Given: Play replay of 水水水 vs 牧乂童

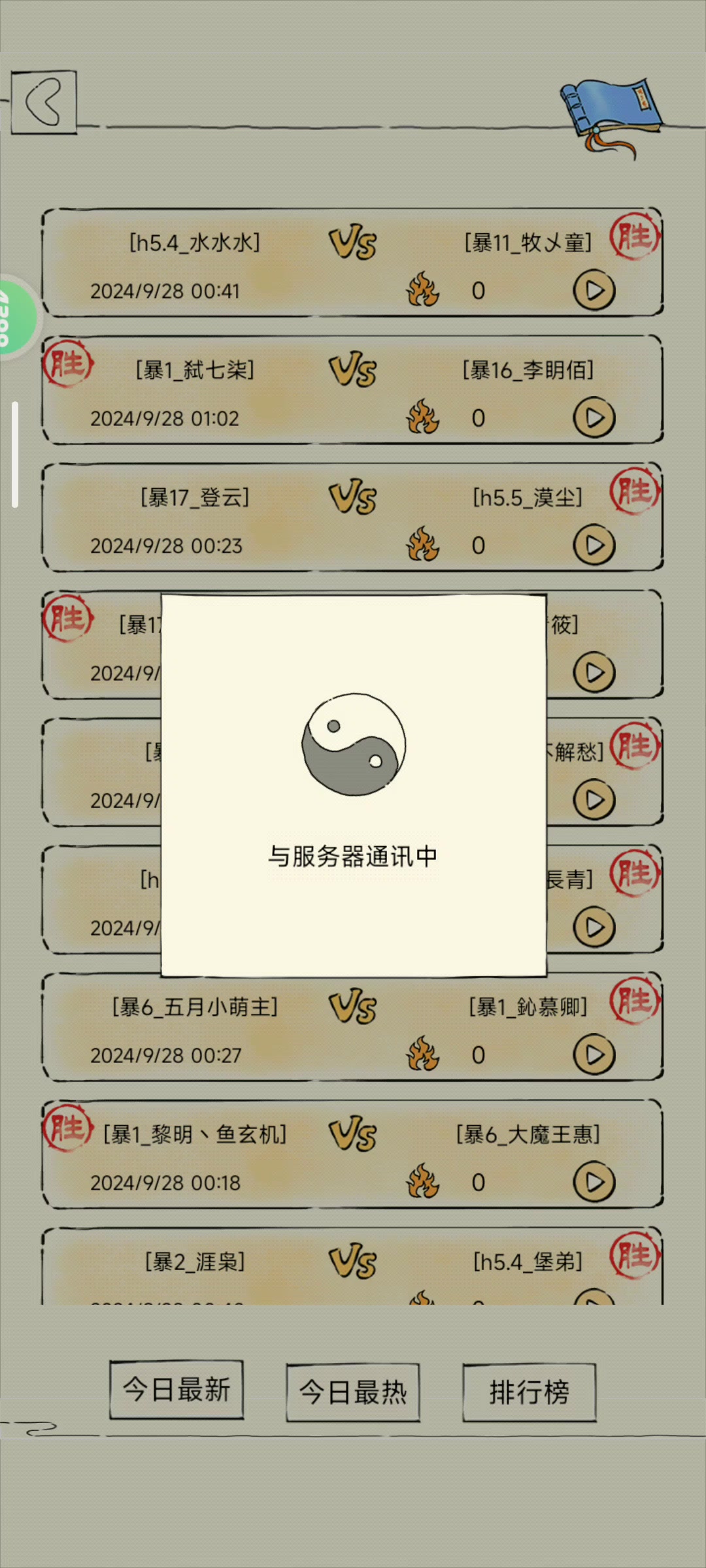Looking at the screenshot, I should point(594,291).
